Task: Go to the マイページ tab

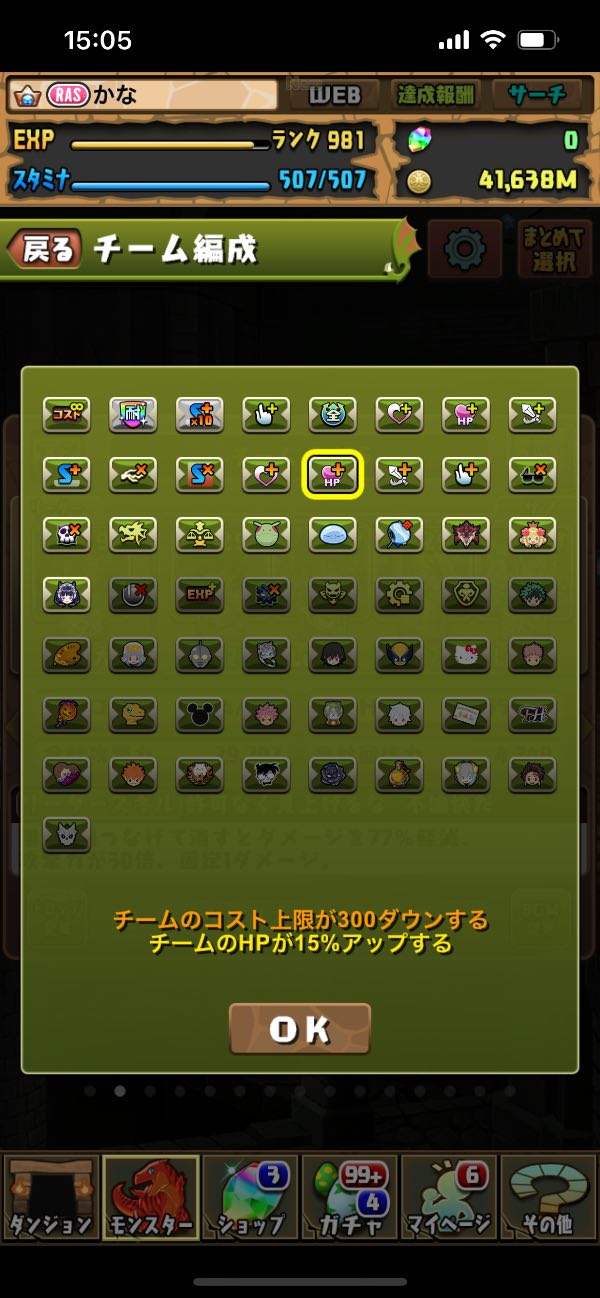Action: pyautogui.click(x=450, y=1197)
